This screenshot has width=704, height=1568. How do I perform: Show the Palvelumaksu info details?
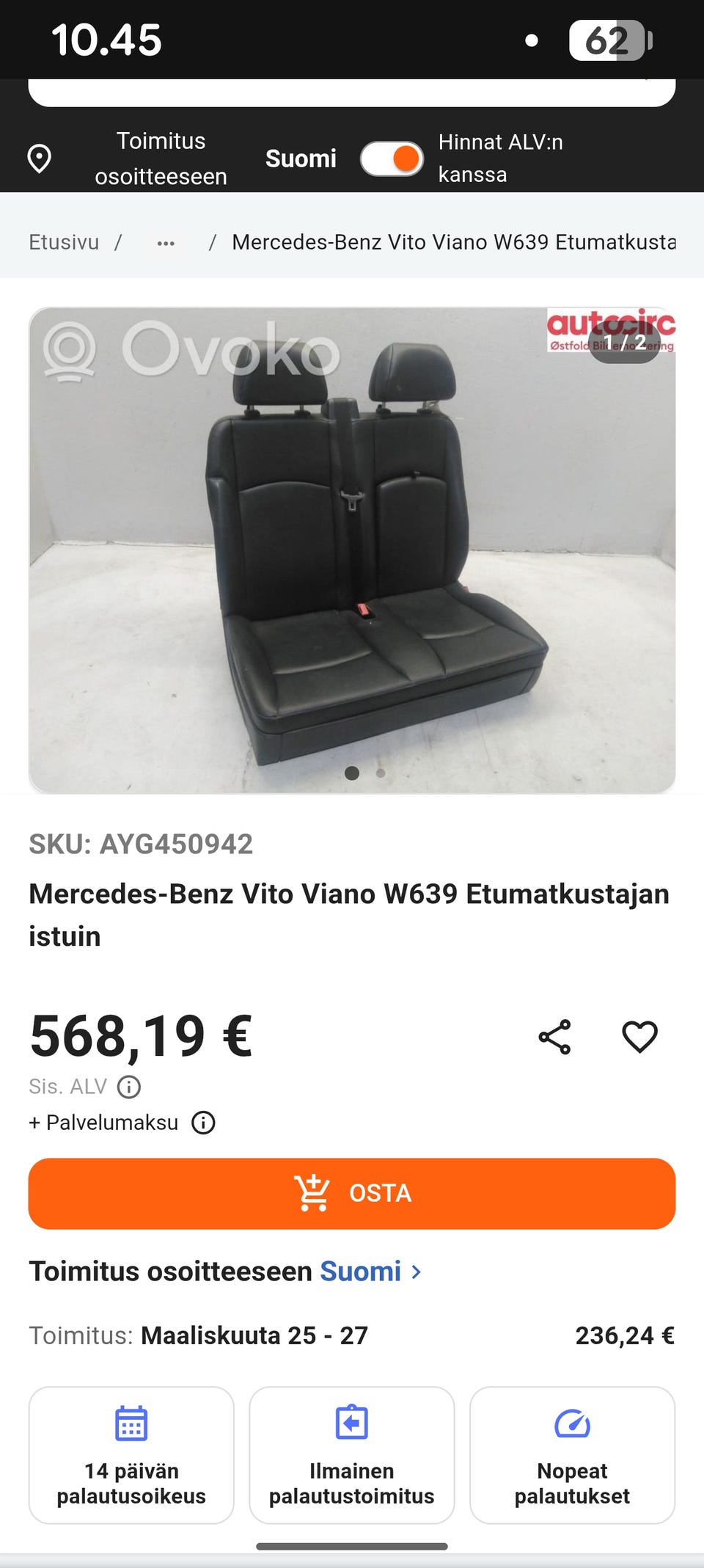point(203,1123)
